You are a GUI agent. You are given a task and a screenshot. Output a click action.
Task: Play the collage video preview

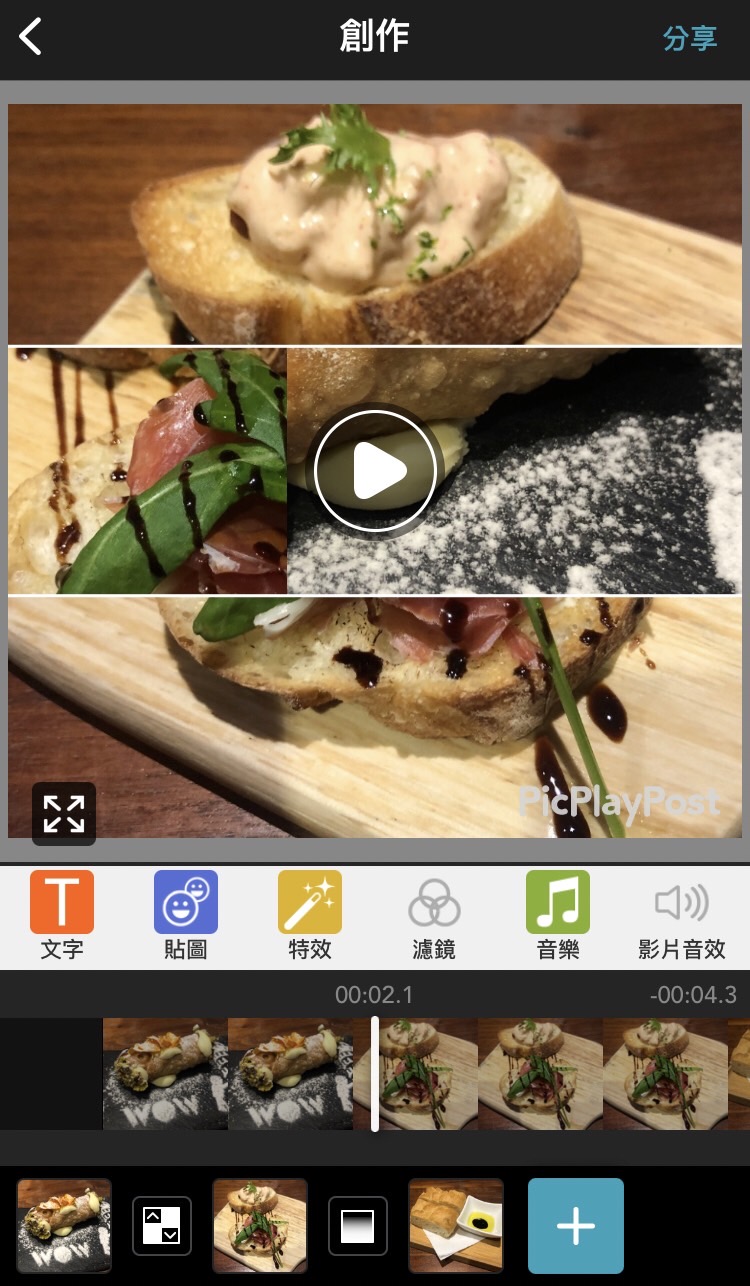(x=375, y=470)
